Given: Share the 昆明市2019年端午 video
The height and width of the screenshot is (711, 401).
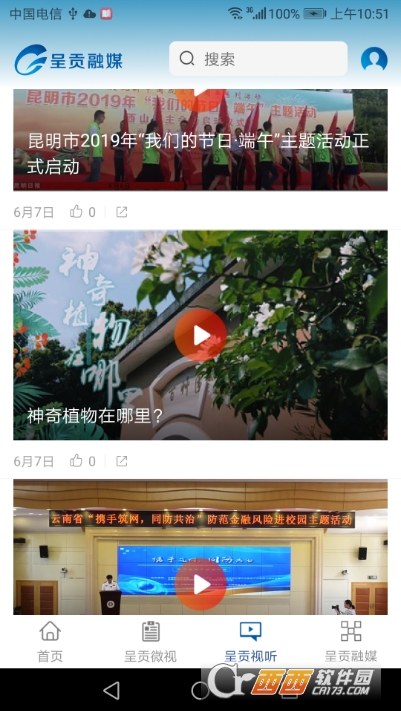Looking at the screenshot, I should pos(121,212).
